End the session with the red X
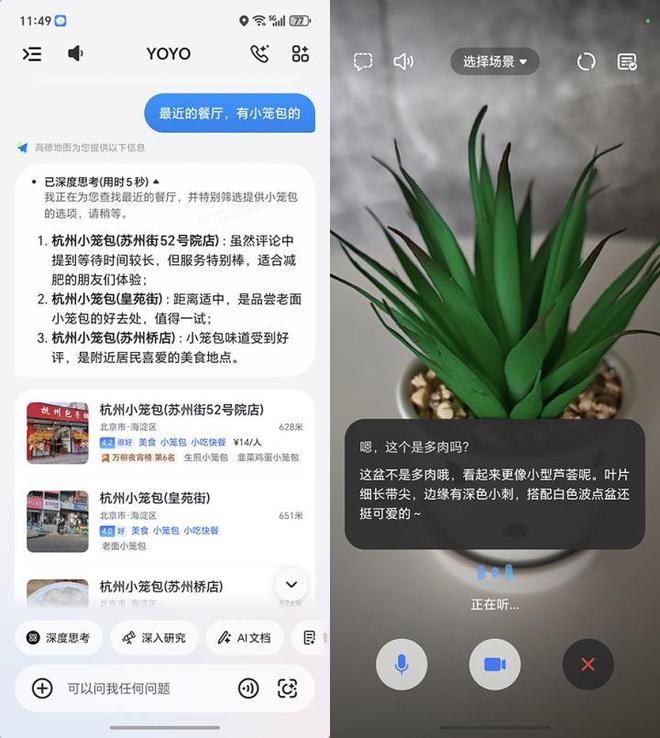 tap(588, 664)
